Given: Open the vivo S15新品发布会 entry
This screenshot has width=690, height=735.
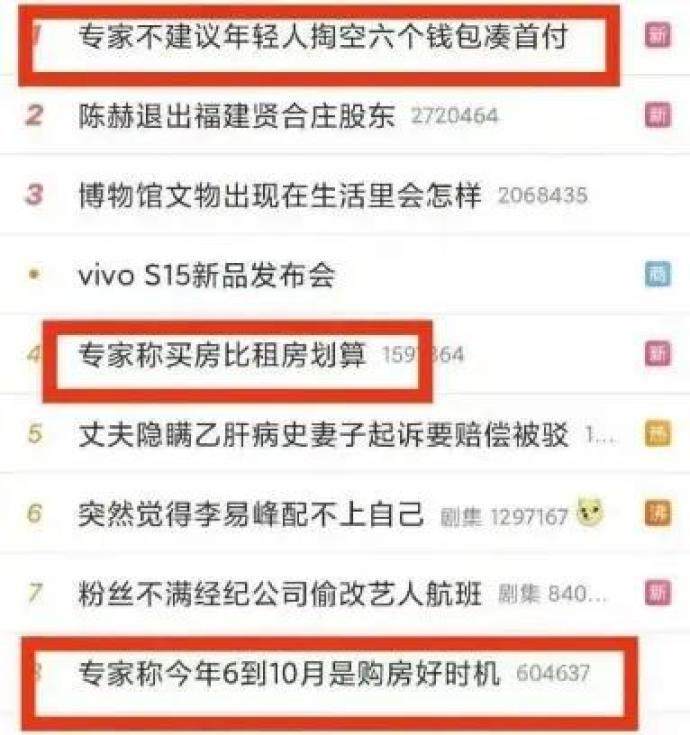Looking at the screenshot, I should (x=206, y=274).
